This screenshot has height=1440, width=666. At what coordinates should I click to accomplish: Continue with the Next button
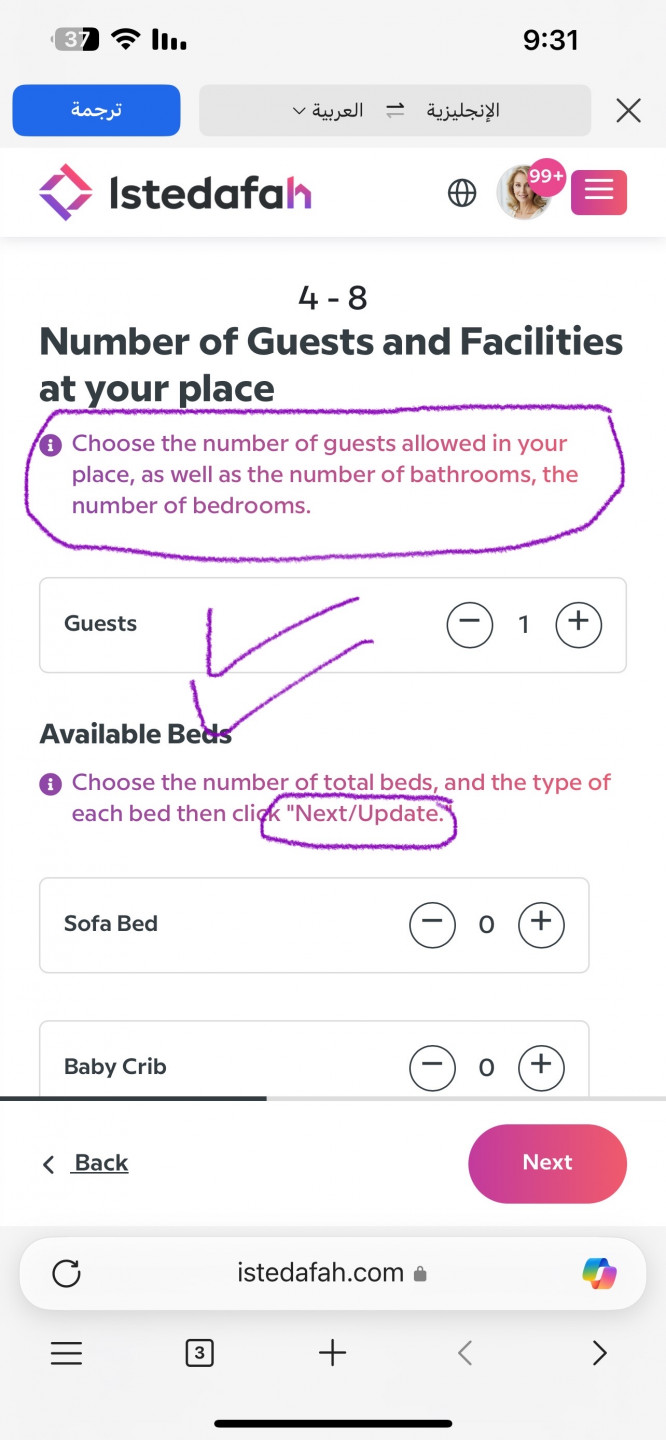547,1163
